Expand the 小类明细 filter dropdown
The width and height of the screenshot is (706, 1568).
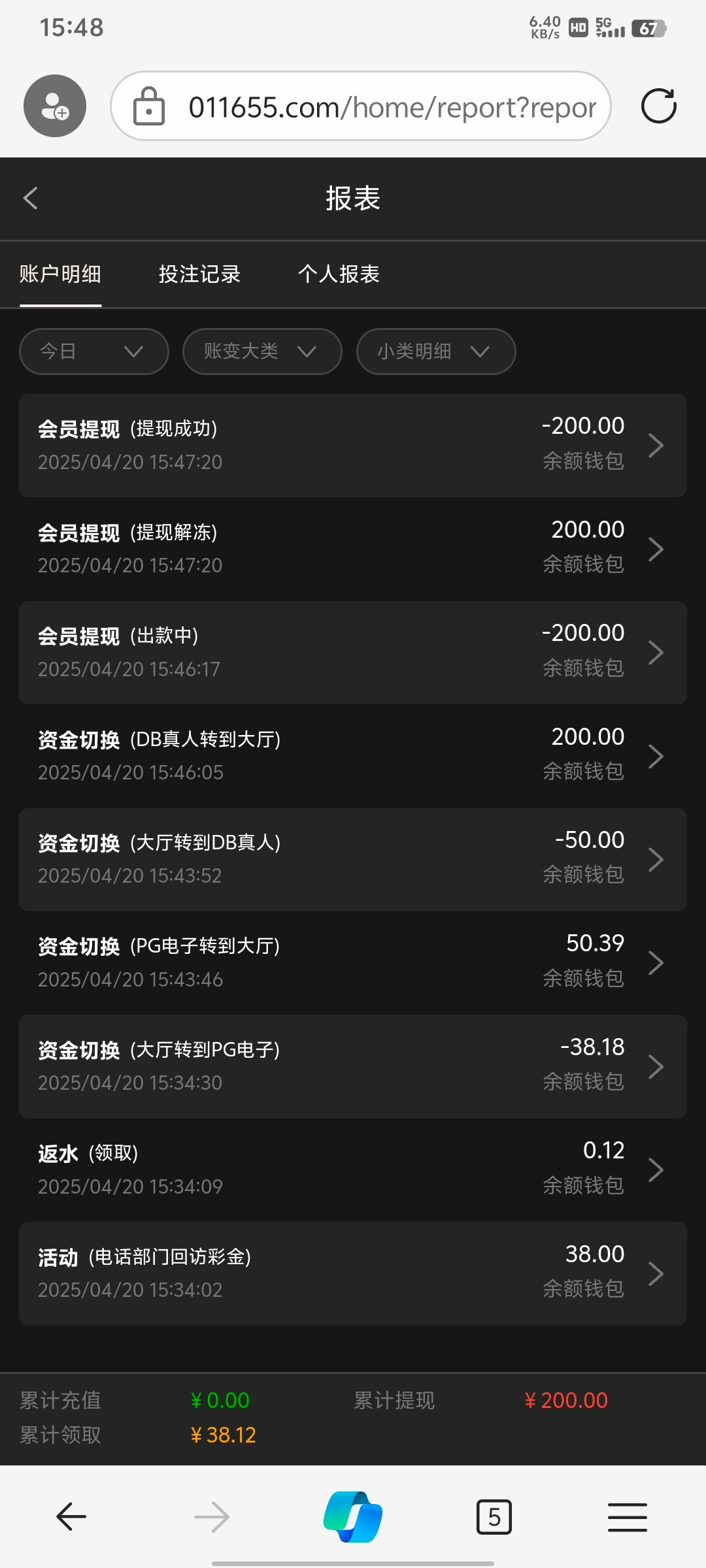pos(436,351)
